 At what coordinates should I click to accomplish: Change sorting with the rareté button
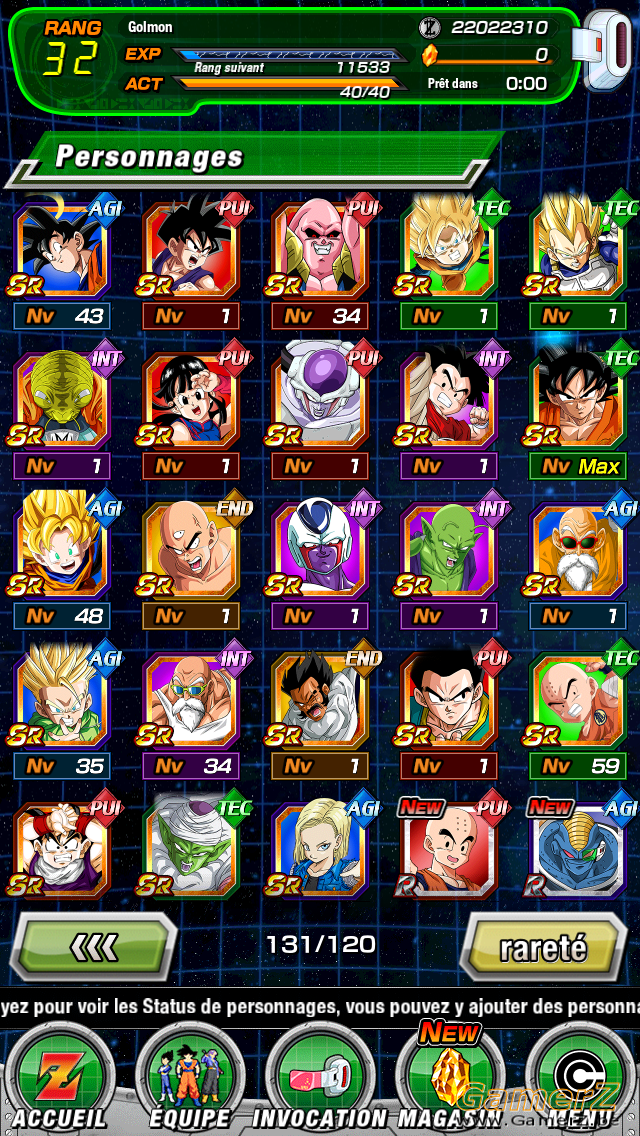tap(544, 946)
